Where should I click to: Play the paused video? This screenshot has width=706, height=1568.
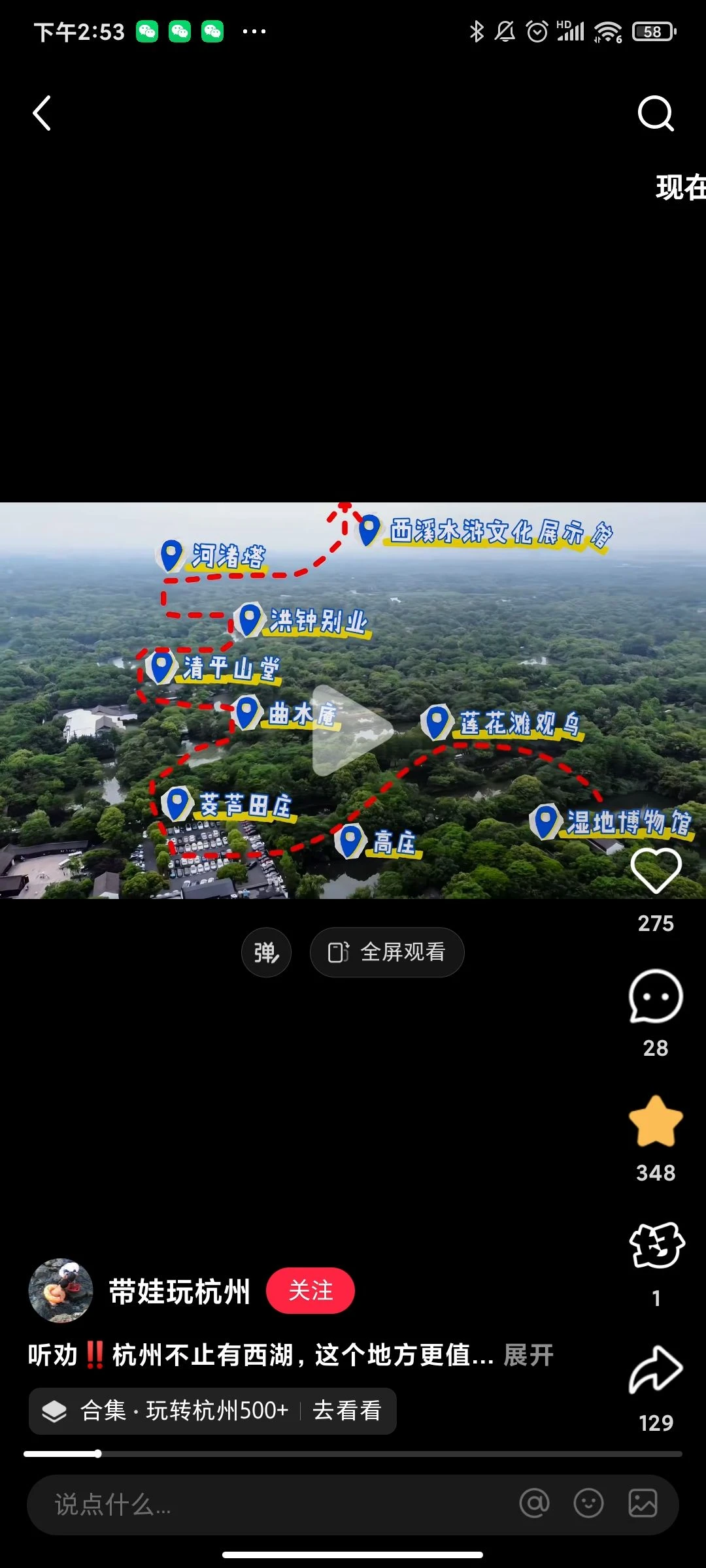[352, 730]
